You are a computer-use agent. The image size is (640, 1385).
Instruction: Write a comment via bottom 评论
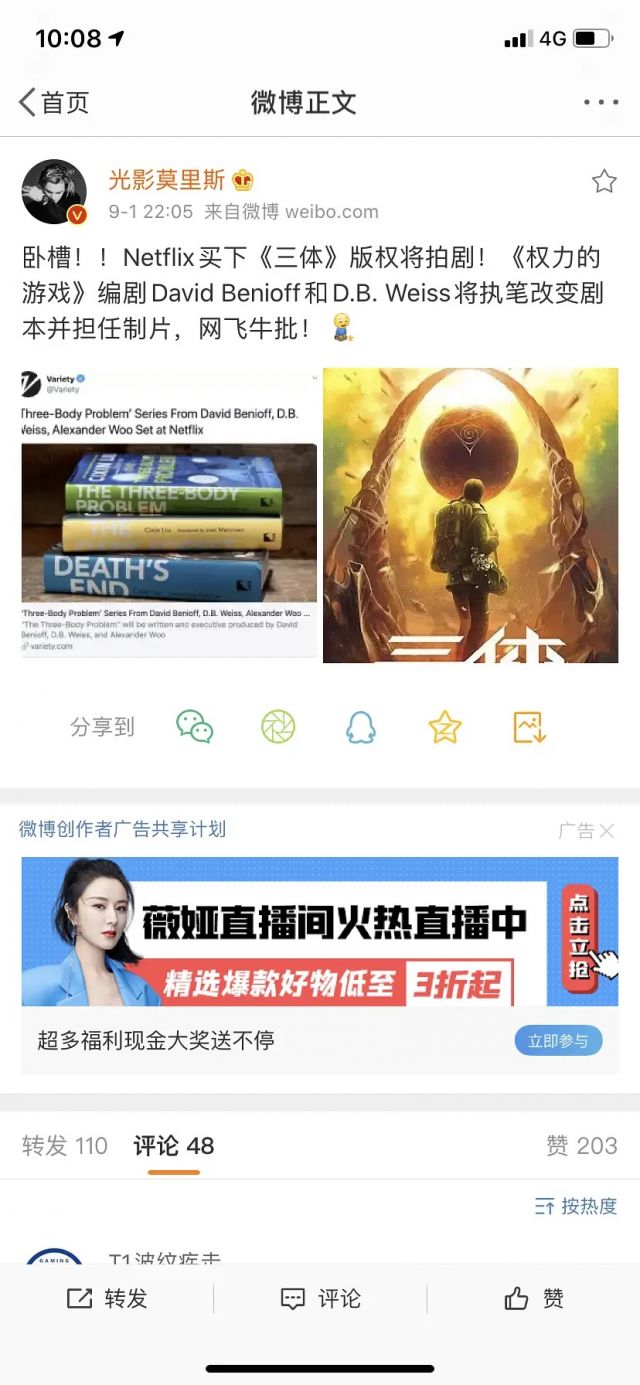320,1298
